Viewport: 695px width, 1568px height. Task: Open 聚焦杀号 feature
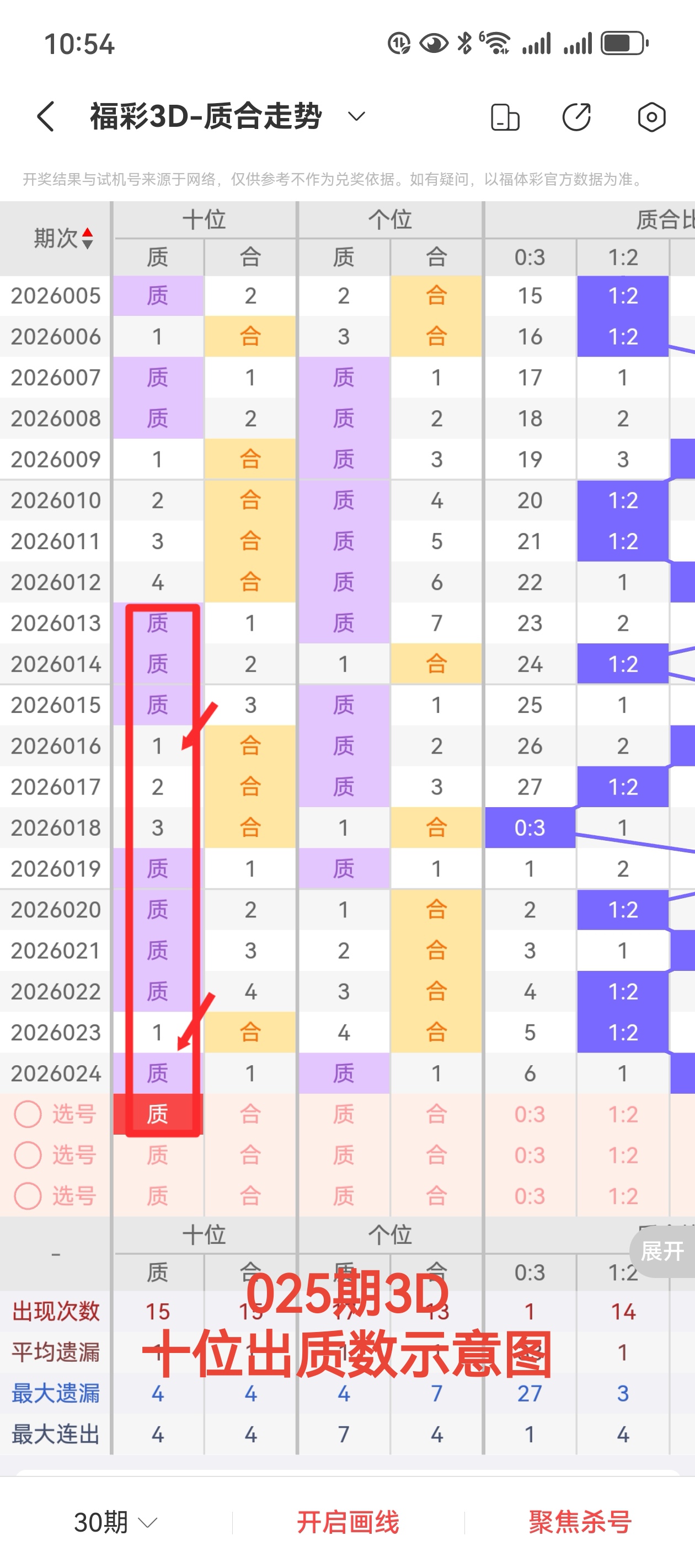579,1522
